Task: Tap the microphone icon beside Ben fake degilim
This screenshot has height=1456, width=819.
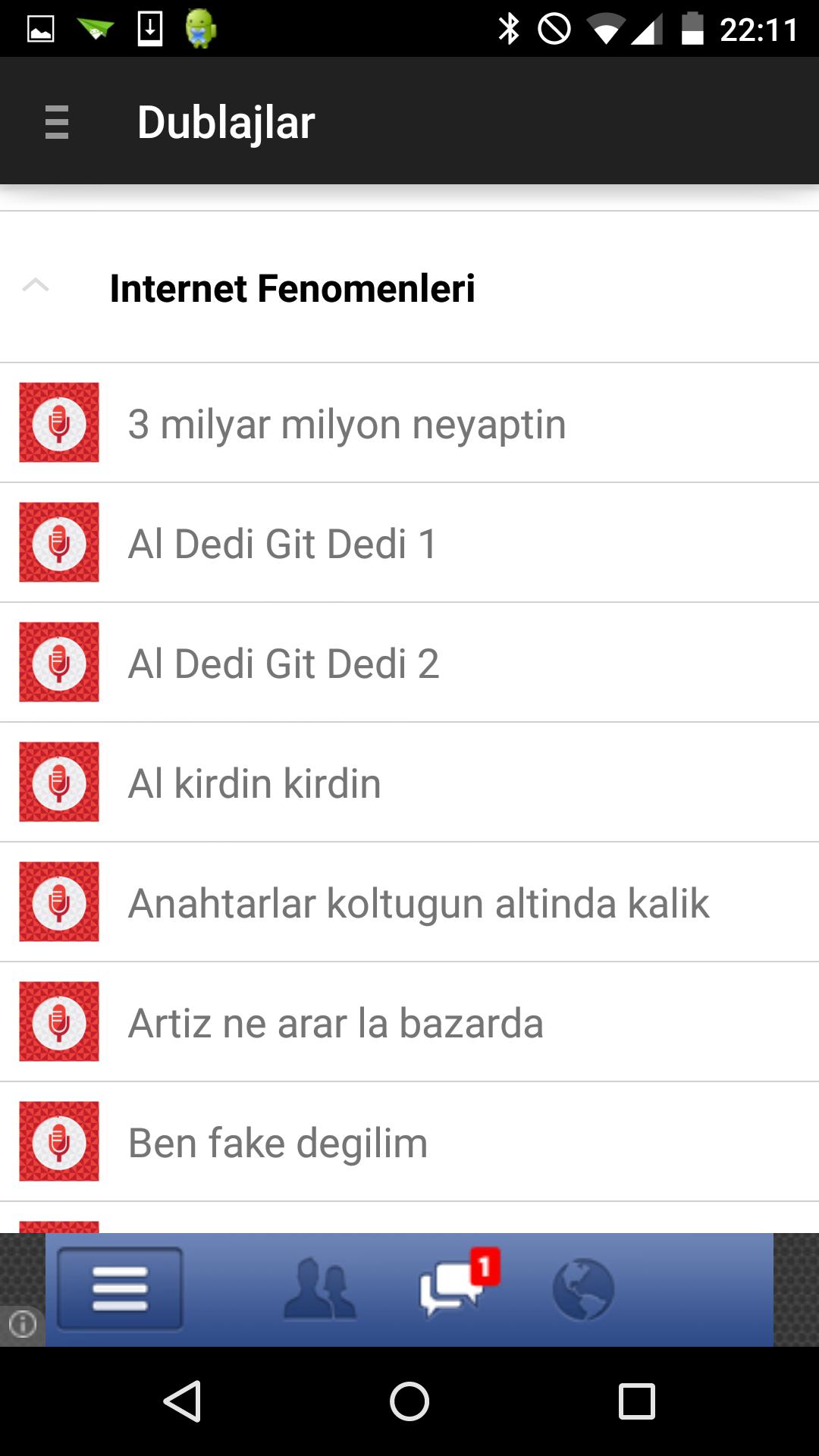Action: 58,1142
